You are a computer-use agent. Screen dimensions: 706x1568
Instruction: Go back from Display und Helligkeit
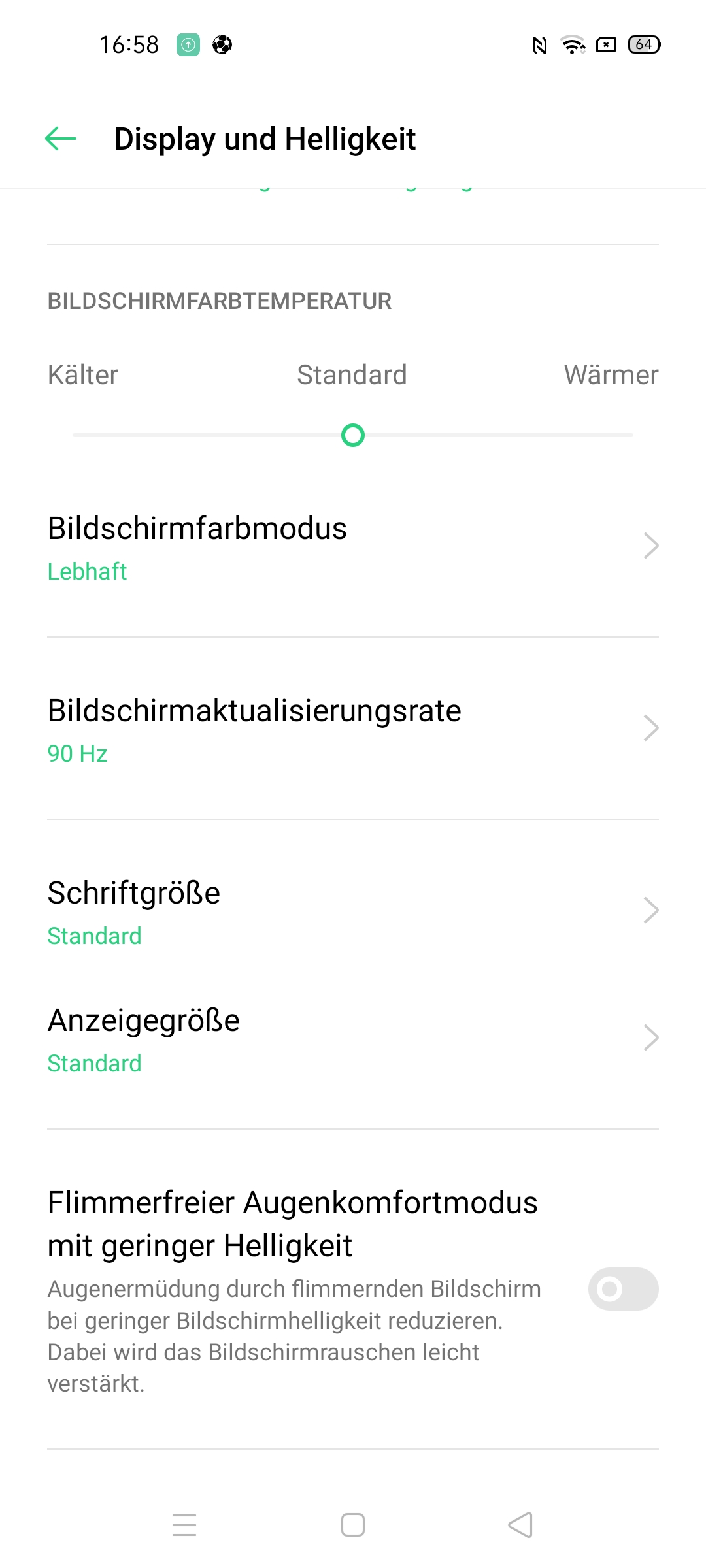(x=61, y=139)
